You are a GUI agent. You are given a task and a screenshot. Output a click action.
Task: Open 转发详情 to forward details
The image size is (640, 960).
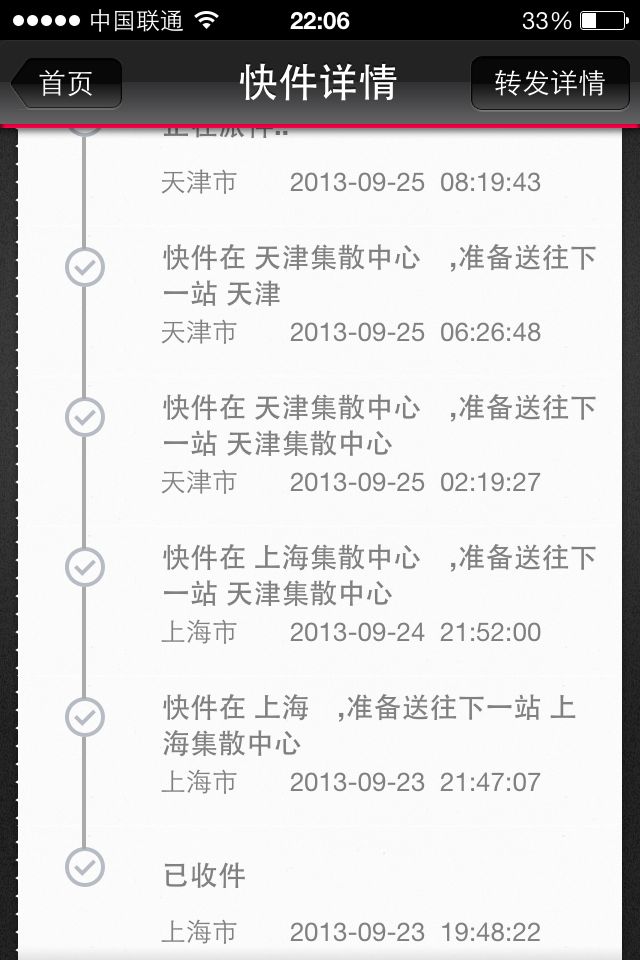coord(550,83)
